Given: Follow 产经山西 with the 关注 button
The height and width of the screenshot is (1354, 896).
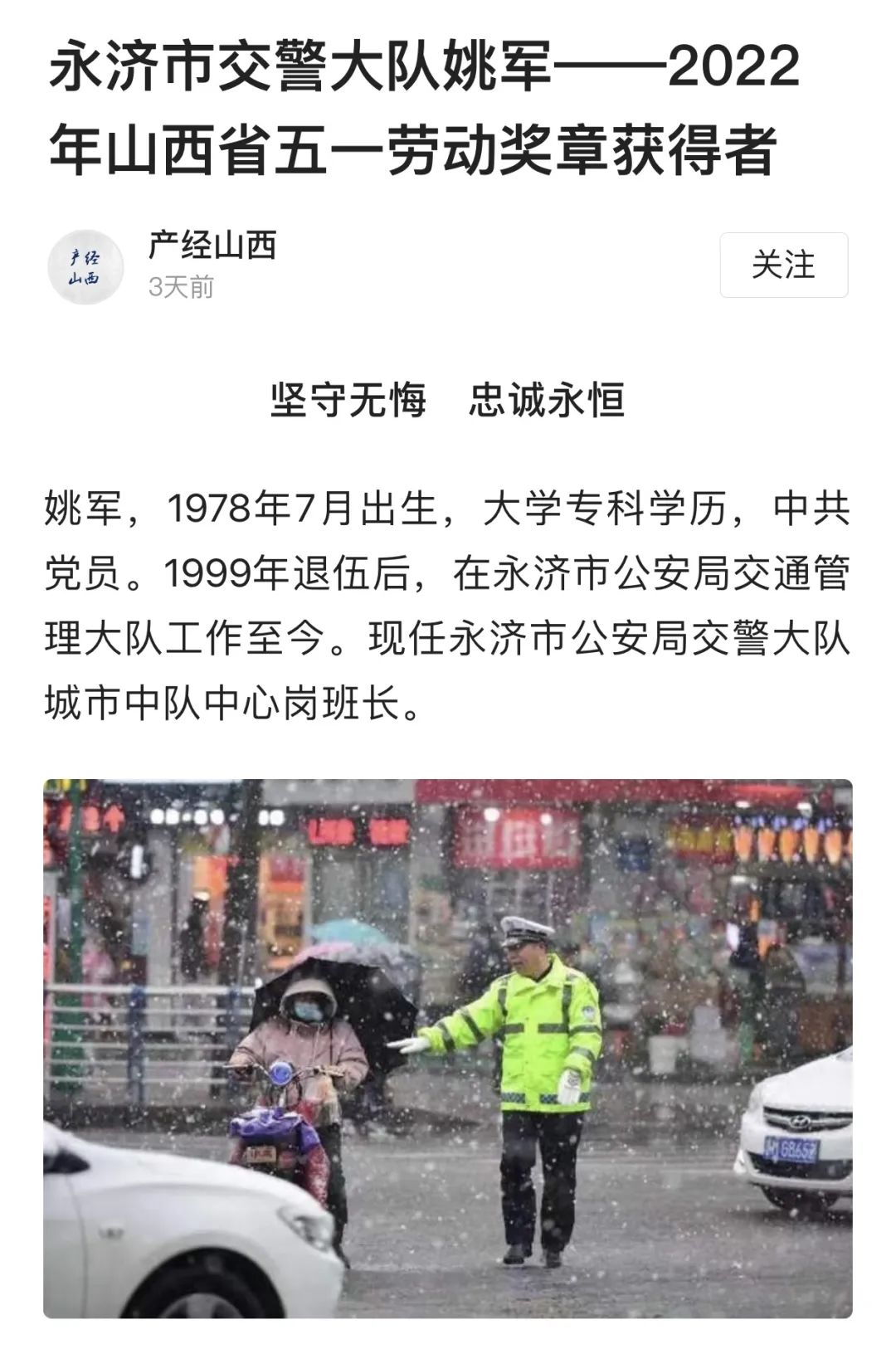Looking at the screenshot, I should [783, 265].
